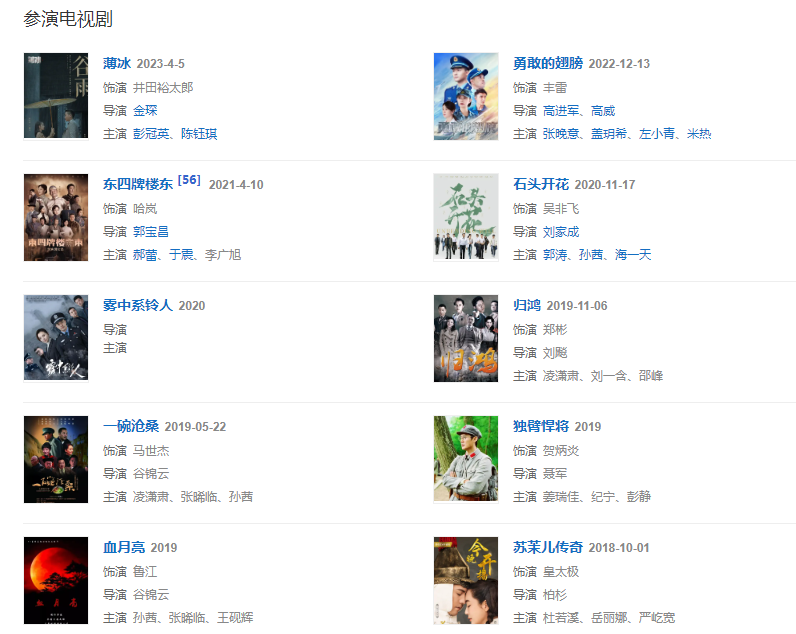Open the 石头开花 title link

[x=541, y=184]
